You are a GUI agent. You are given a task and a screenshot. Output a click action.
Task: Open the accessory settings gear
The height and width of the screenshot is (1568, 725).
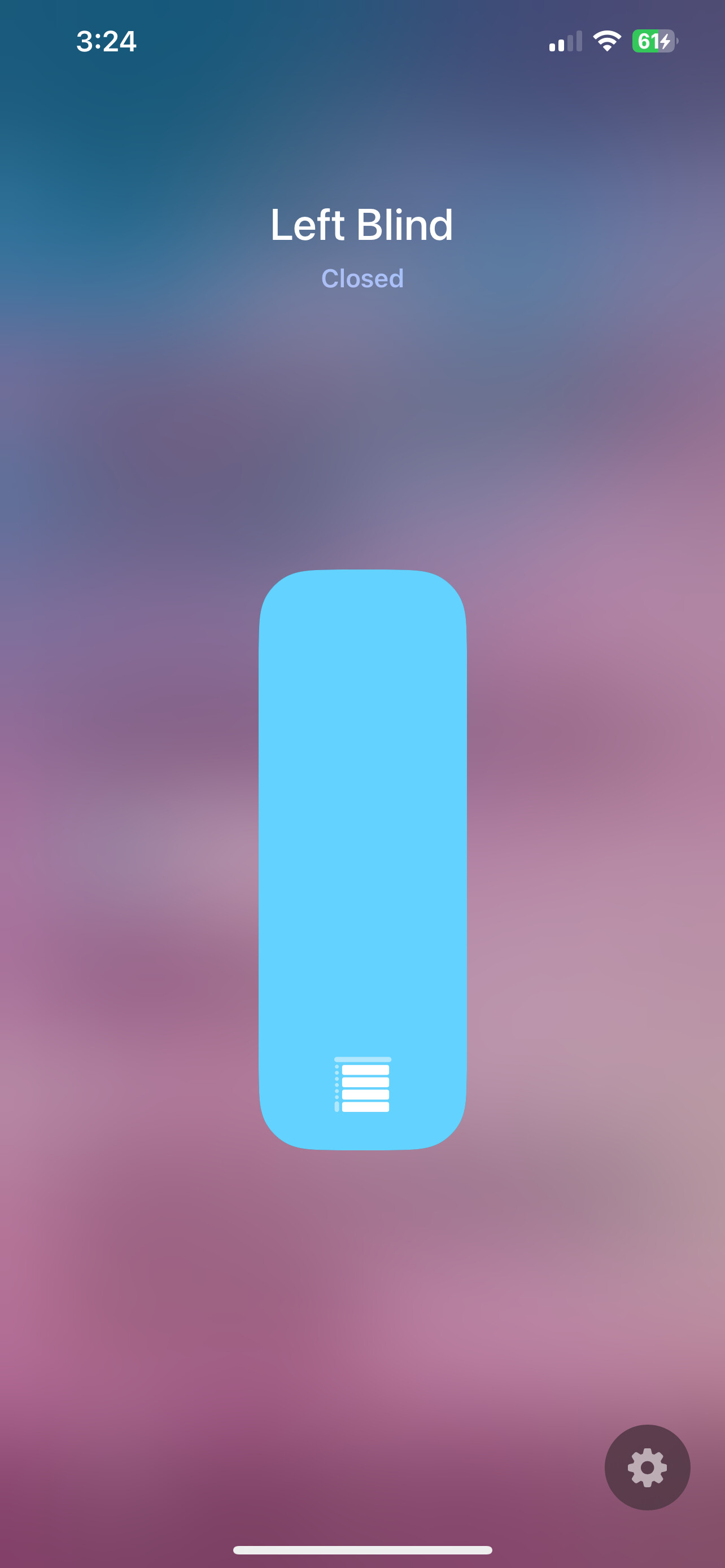point(647,1467)
